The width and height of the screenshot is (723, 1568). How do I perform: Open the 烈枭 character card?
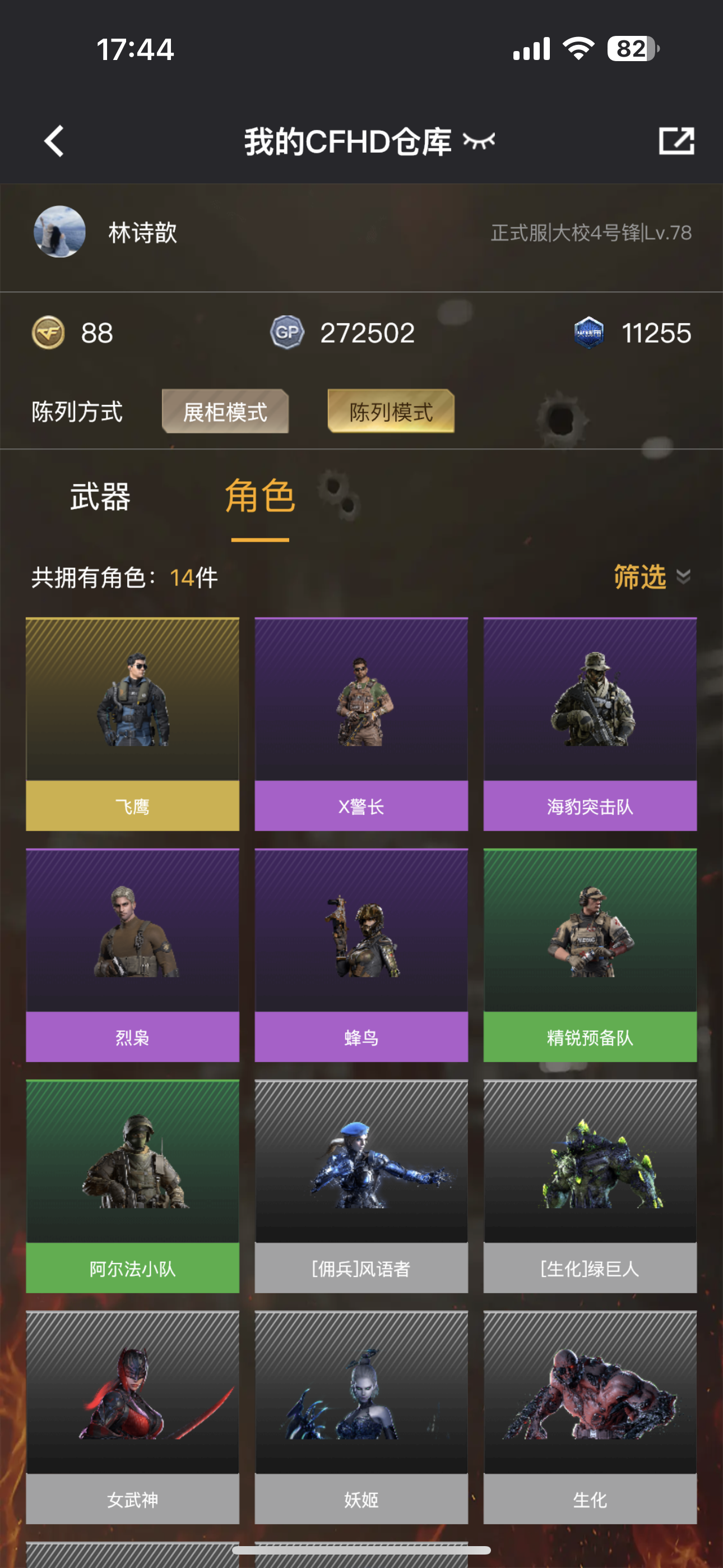[133, 956]
